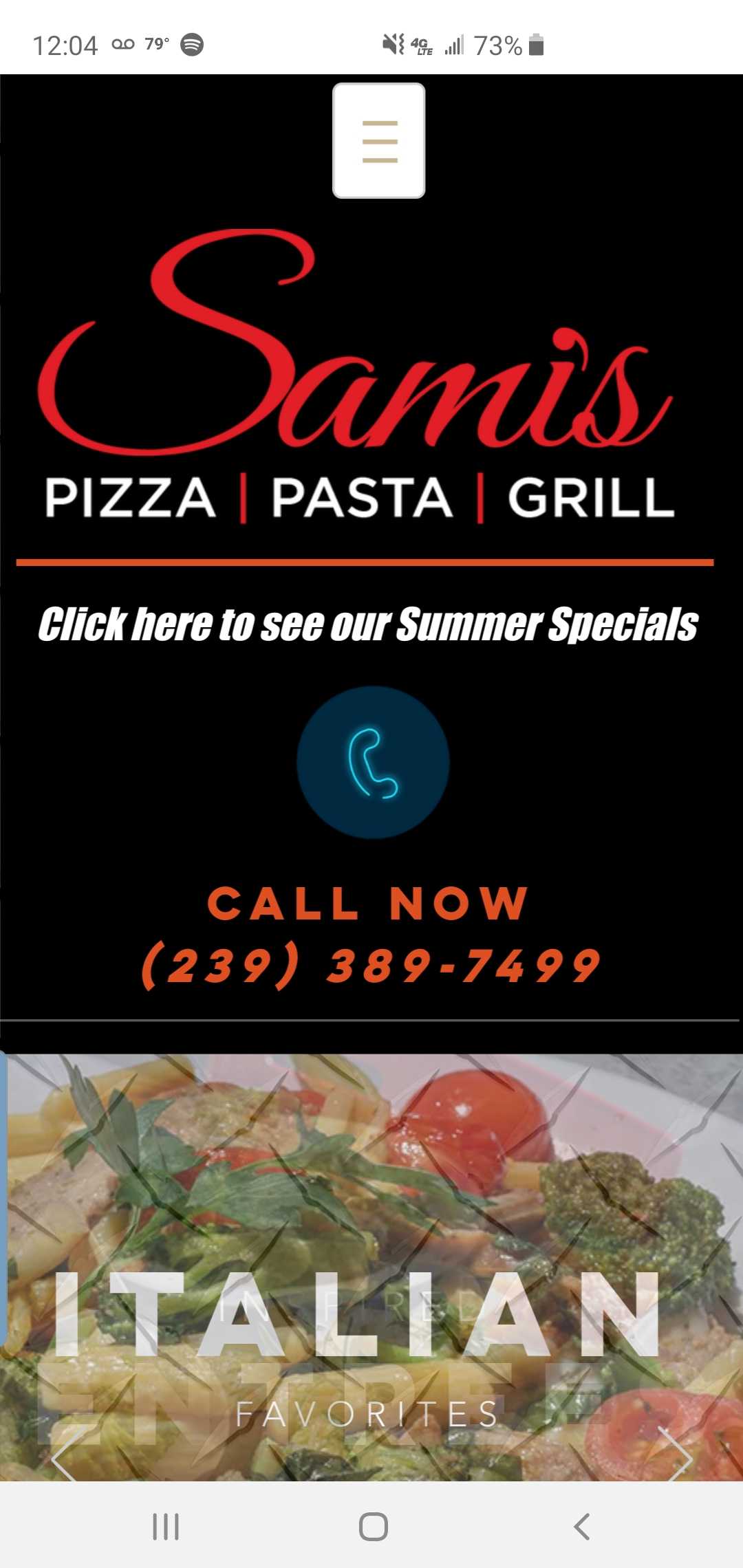
Task: Tap the orange divider bar under the logo
Action: click(x=363, y=562)
